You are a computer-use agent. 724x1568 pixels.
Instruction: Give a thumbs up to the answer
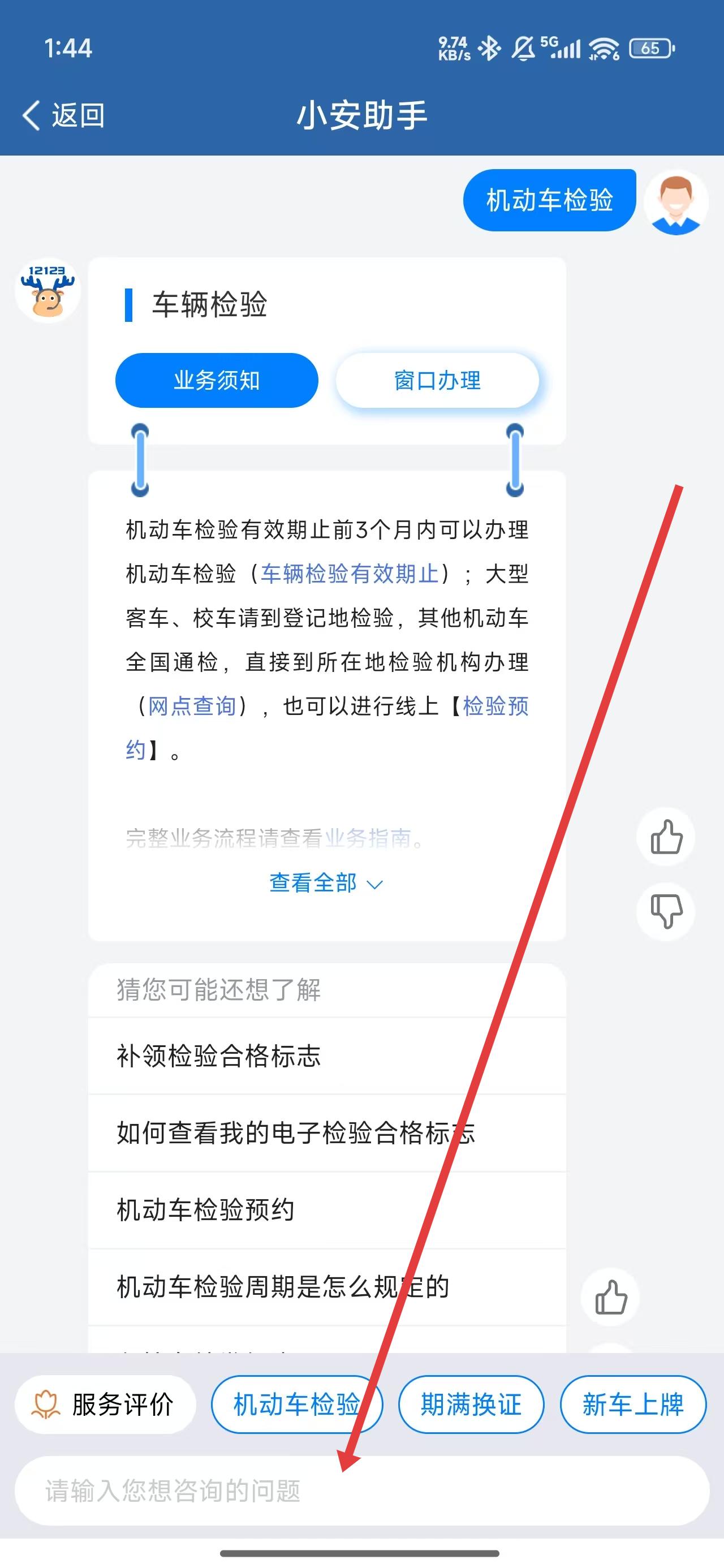(666, 837)
